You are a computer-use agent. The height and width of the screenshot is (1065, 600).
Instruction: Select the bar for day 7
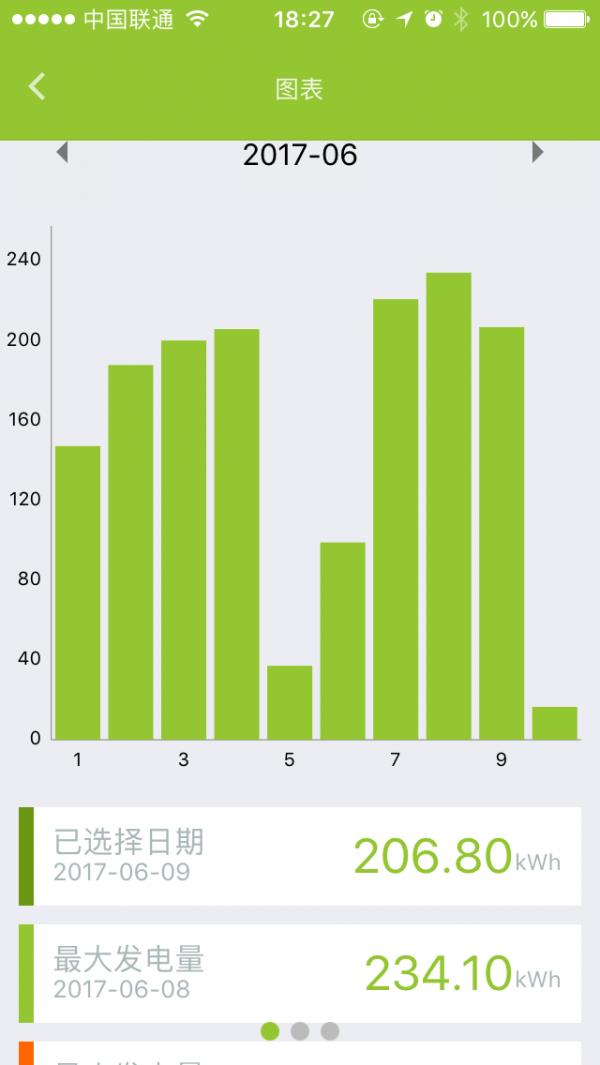(x=395, y=519)
